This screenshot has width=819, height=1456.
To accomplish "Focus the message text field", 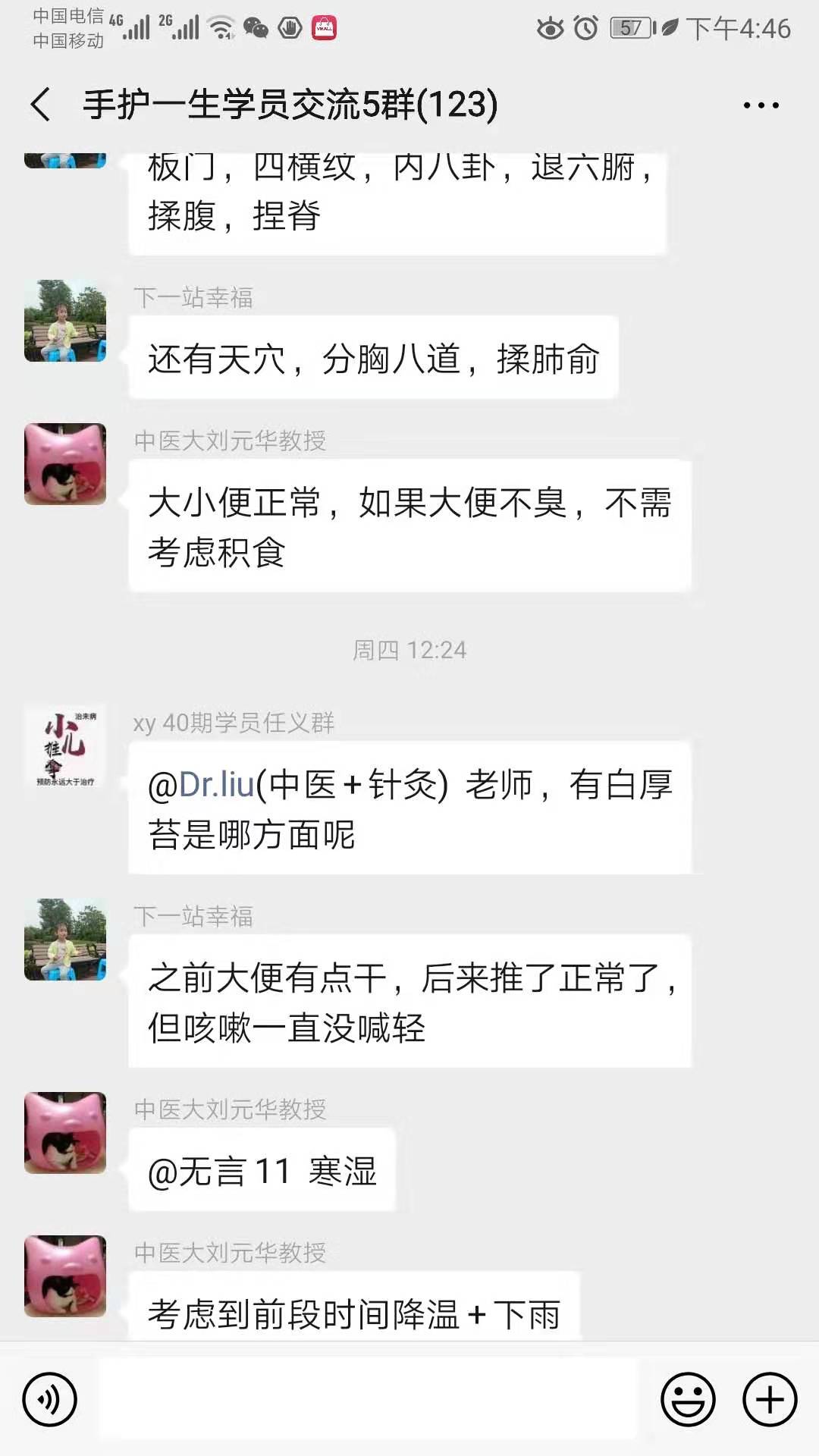I will [368, 1399].
